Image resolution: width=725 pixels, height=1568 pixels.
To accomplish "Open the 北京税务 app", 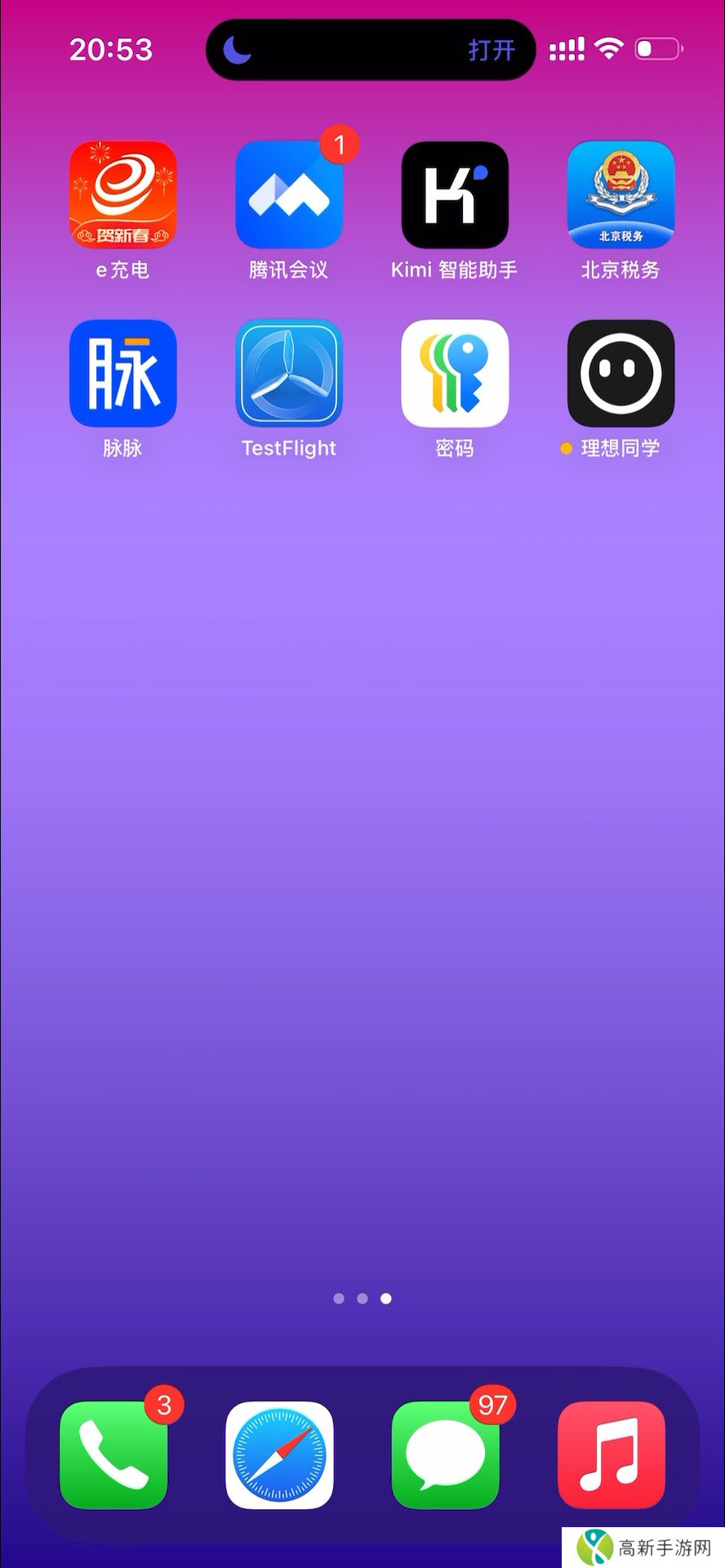I will (x=620, y=194).
